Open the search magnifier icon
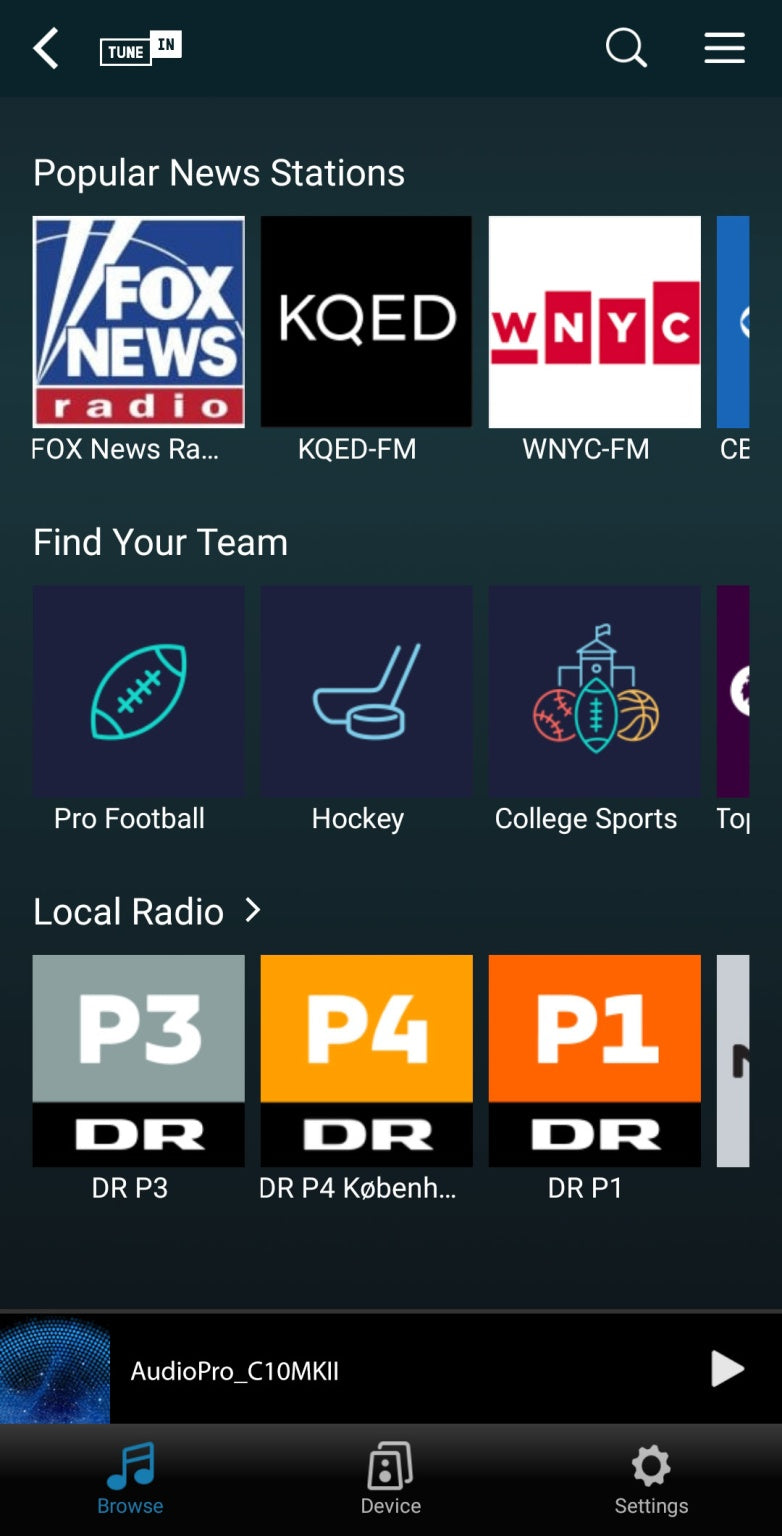This screenshot has width=782, height=1536. (x=626, y=48)
